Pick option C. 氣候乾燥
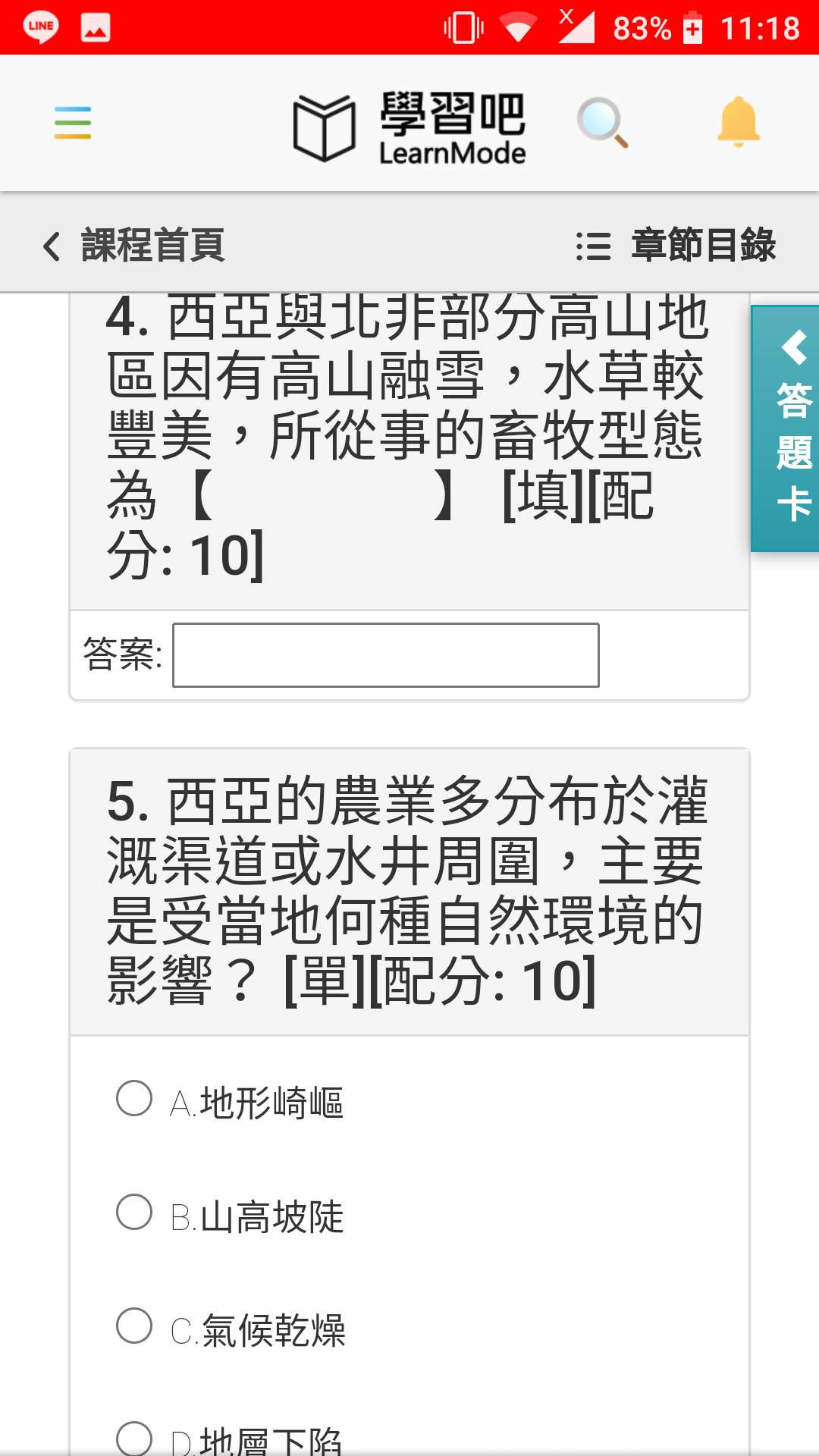 pyautogui.click(x=134, y=1326)
